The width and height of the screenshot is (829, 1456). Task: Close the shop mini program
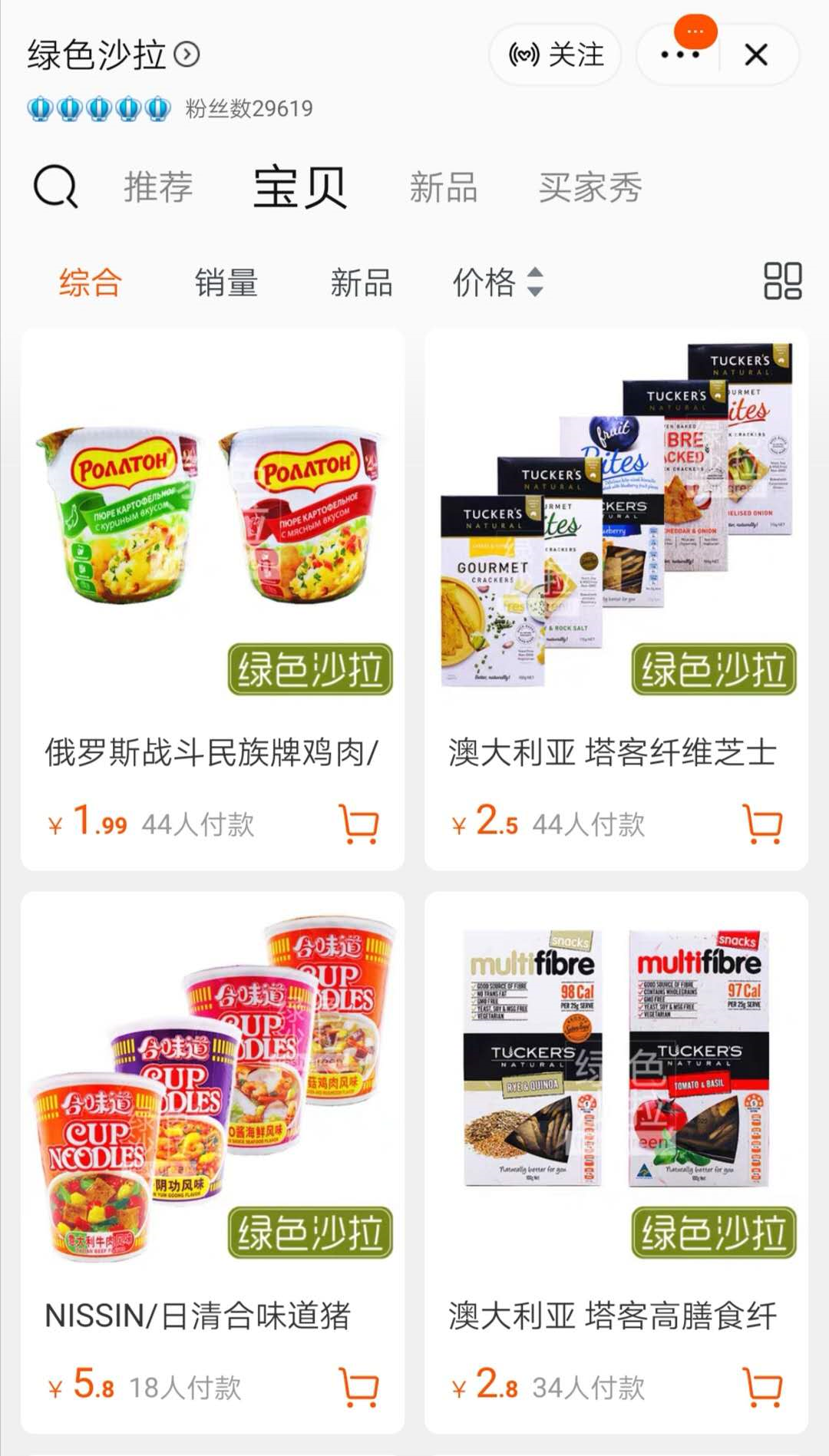tap(756, 54)
